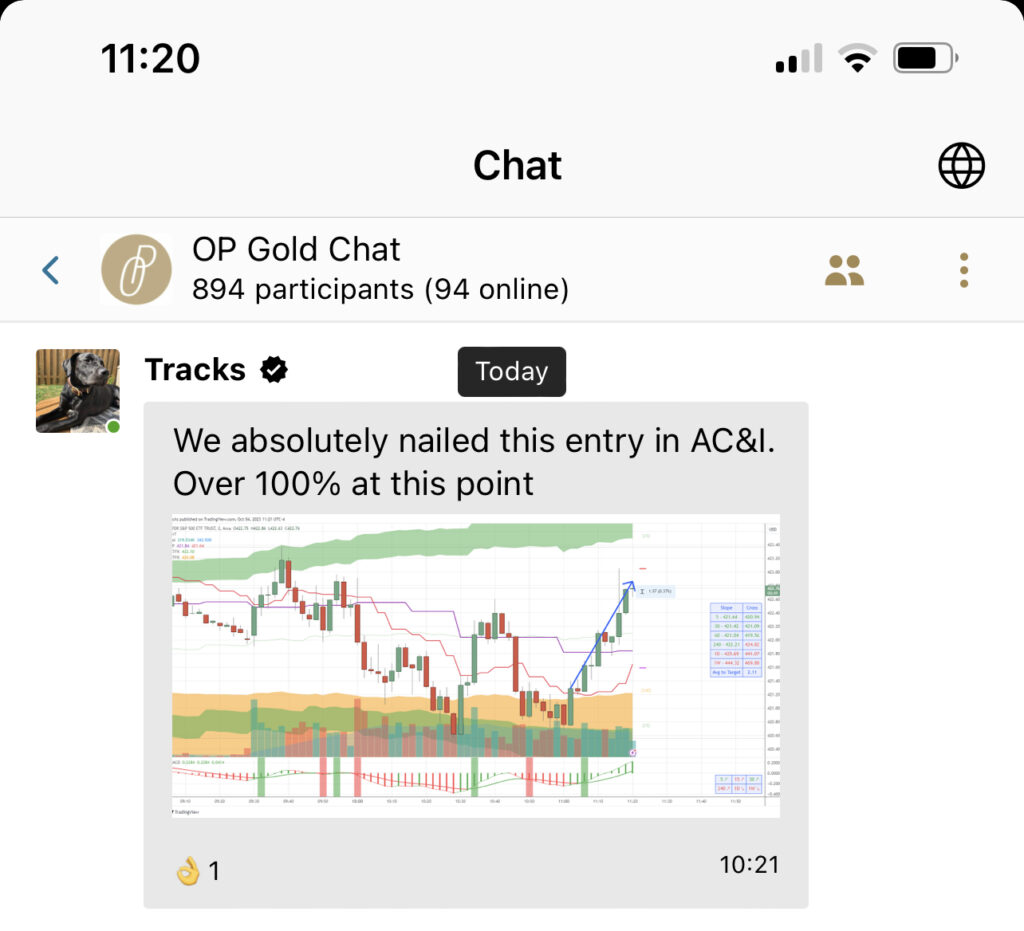Open the three-dot overflow menu
The height and width of the screenshot is (931, 1024).
[964, 270]
